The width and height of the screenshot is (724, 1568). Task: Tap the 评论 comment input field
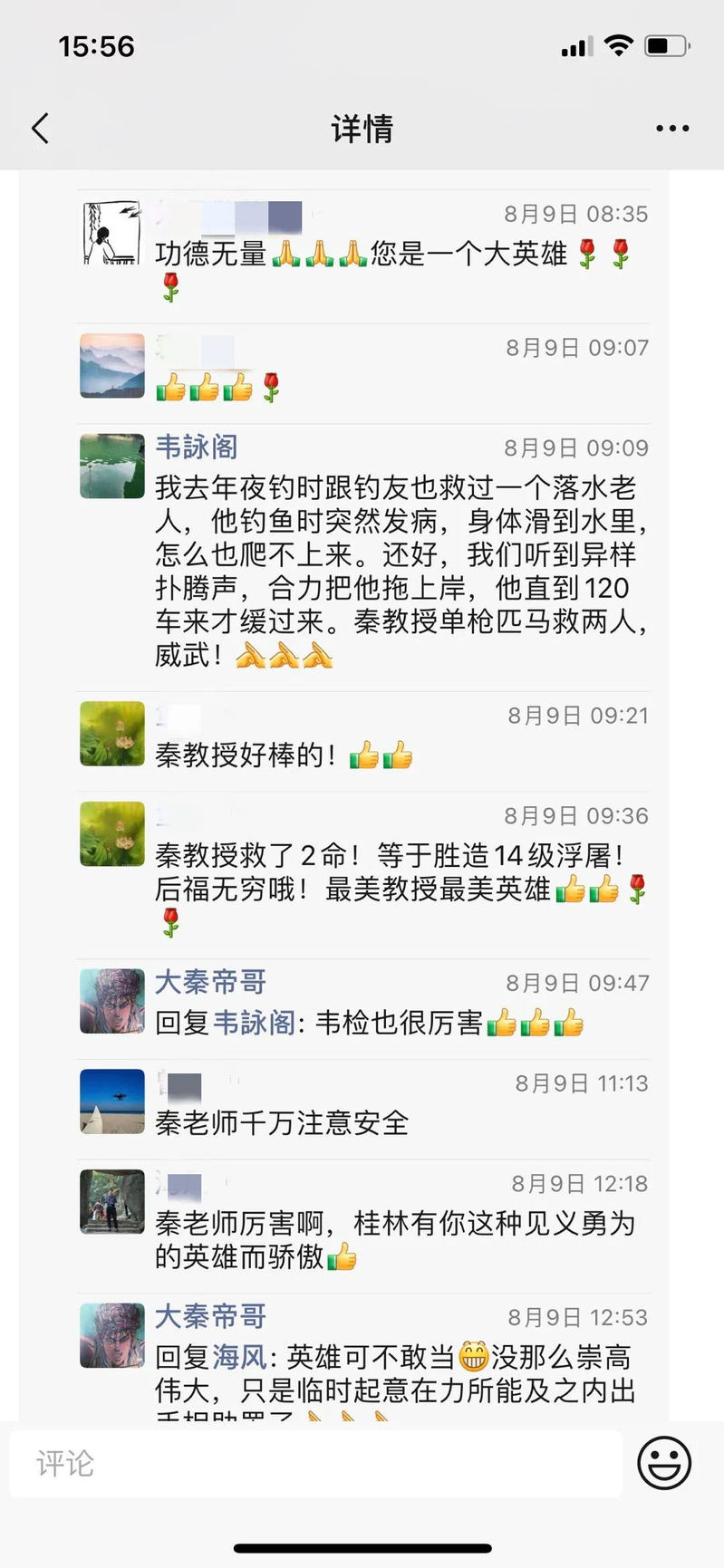pos(315,1463)
